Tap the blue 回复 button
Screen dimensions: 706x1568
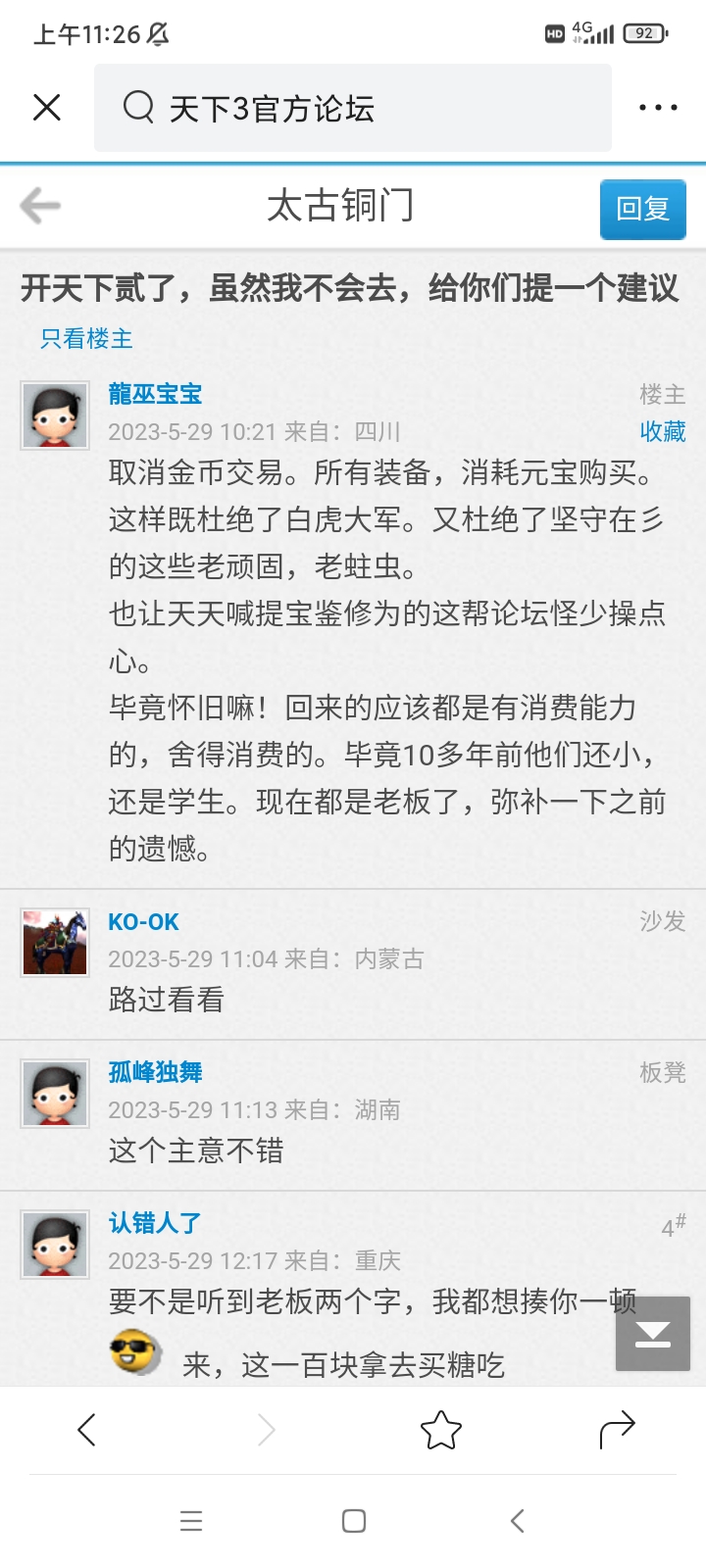(642, 209)
